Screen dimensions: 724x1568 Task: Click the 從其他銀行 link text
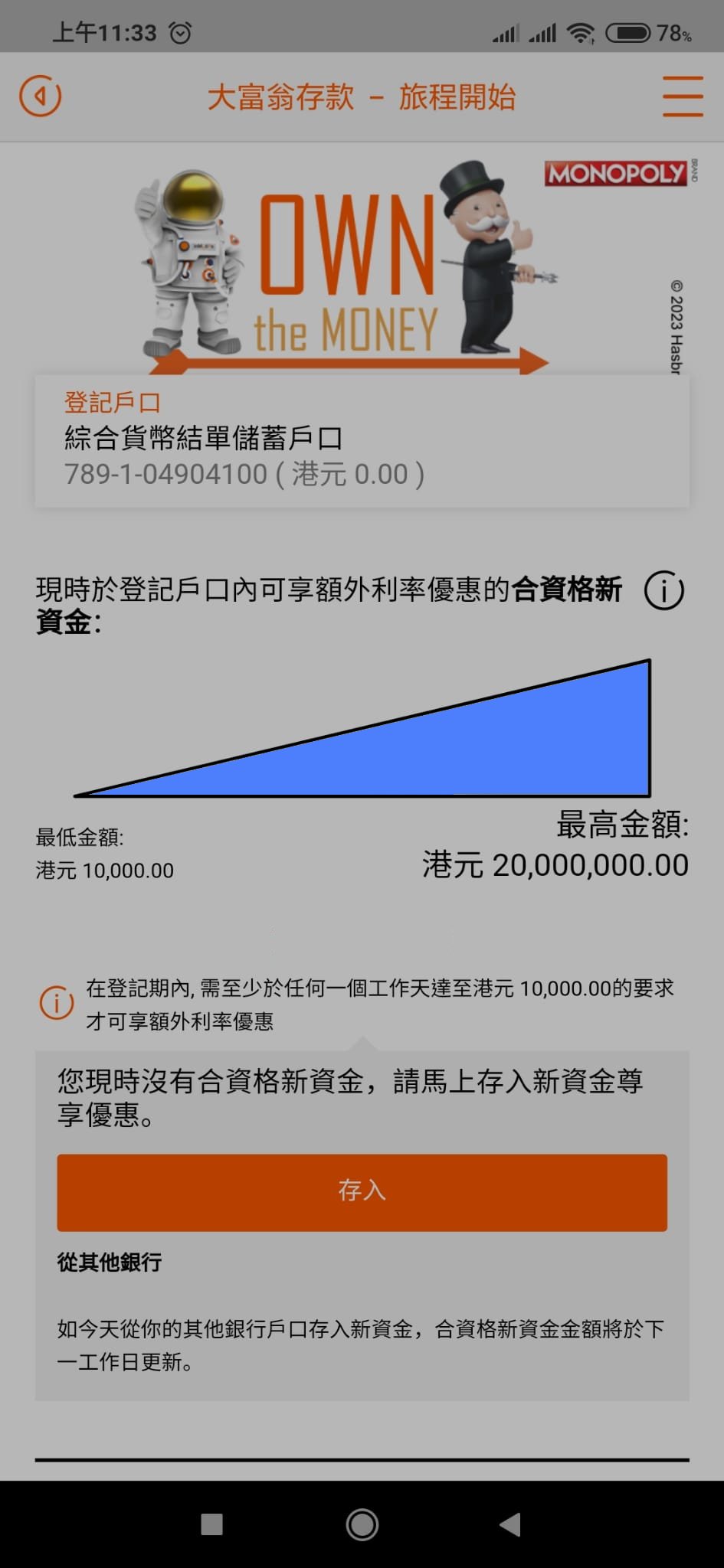coord(110,1262)
